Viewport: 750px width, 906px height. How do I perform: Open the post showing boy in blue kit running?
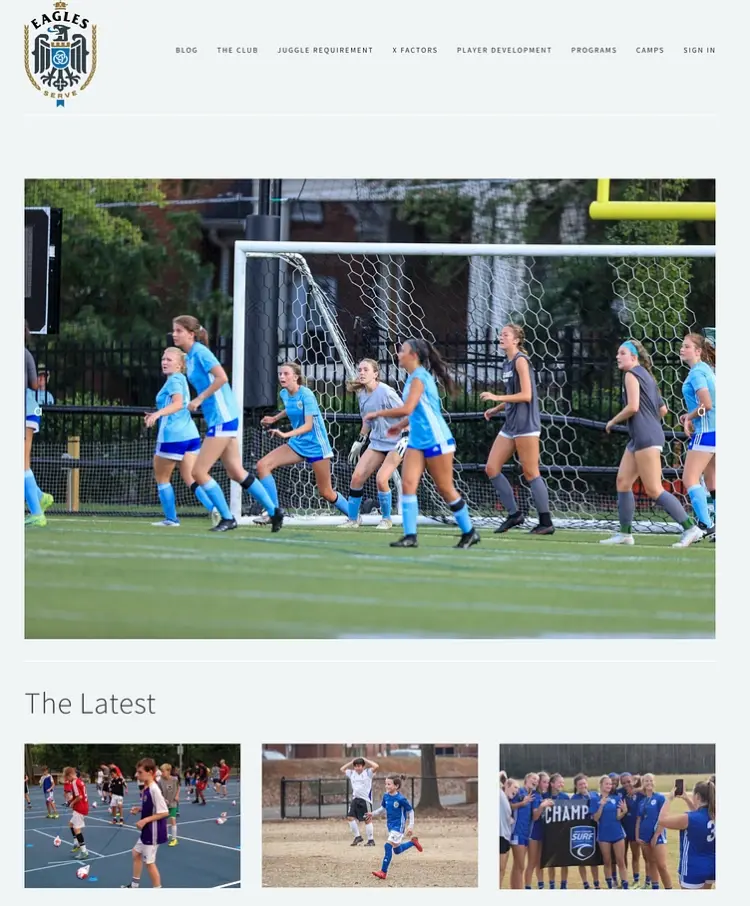[x=370, y=815]
